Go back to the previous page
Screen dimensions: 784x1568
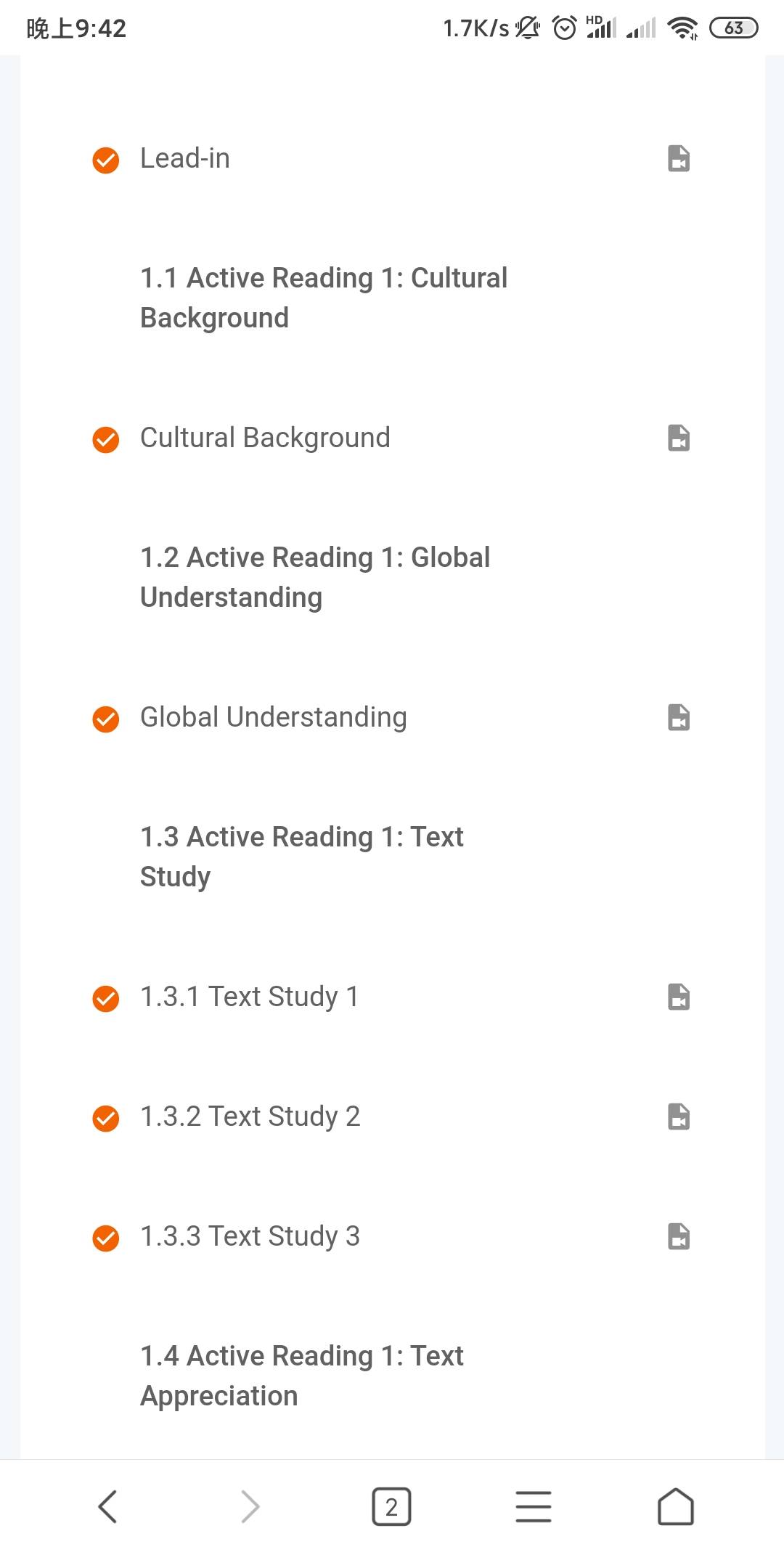click(x=107, y=1506)
